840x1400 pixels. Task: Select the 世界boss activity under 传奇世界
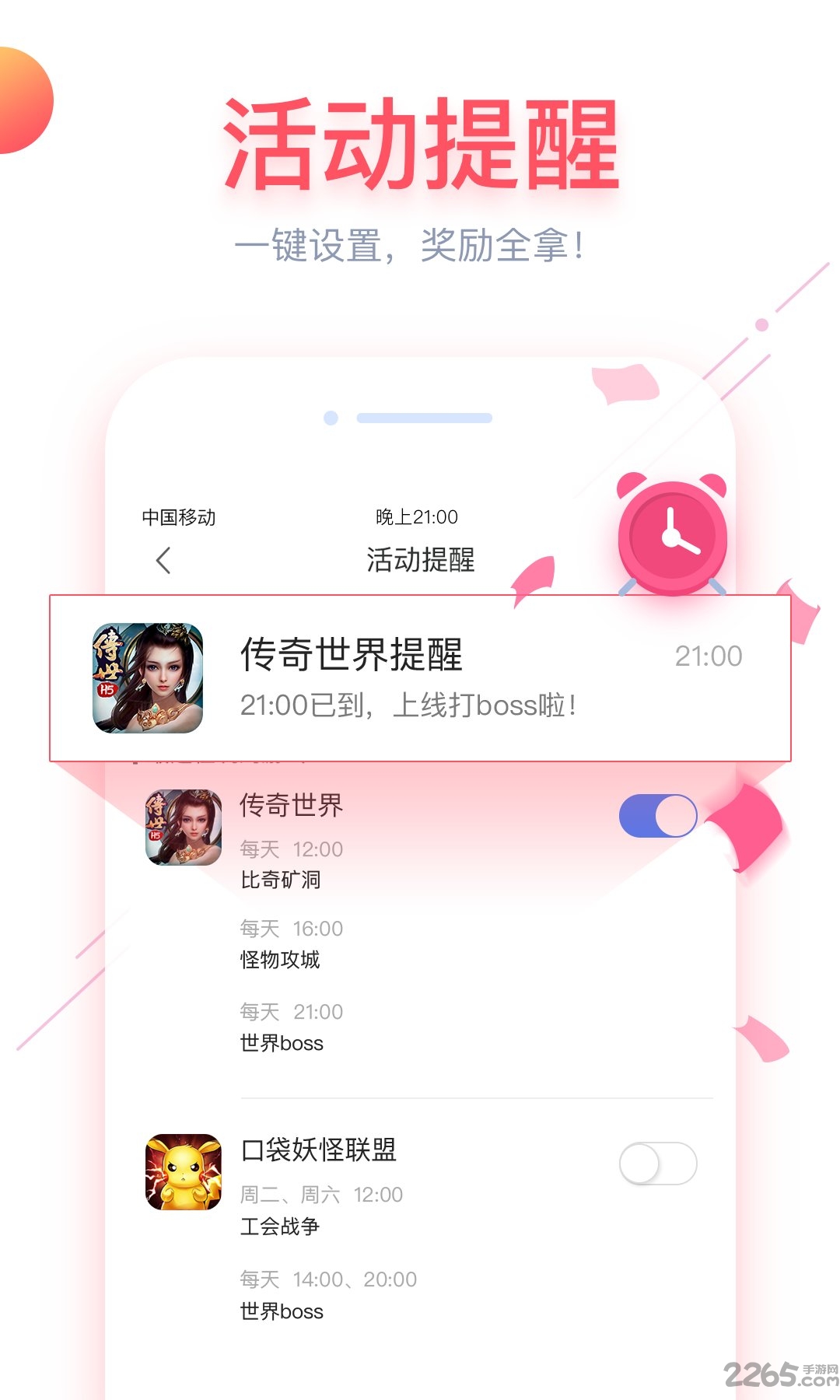tap(281, 1044)
